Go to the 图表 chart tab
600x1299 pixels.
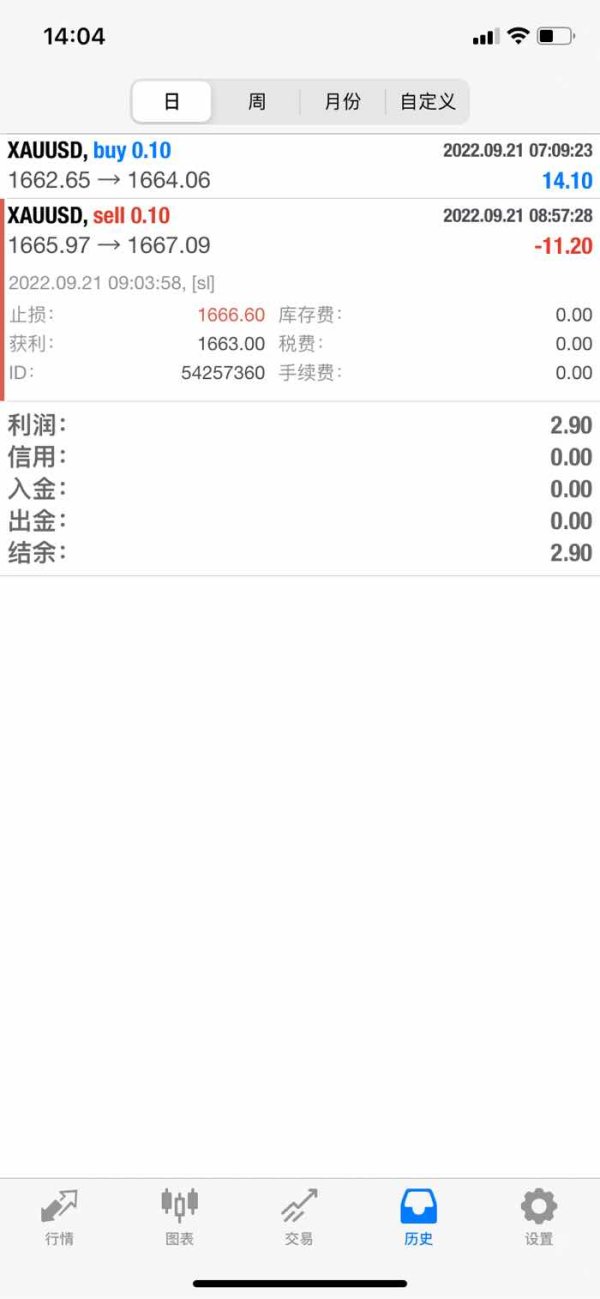[179, 1217]
